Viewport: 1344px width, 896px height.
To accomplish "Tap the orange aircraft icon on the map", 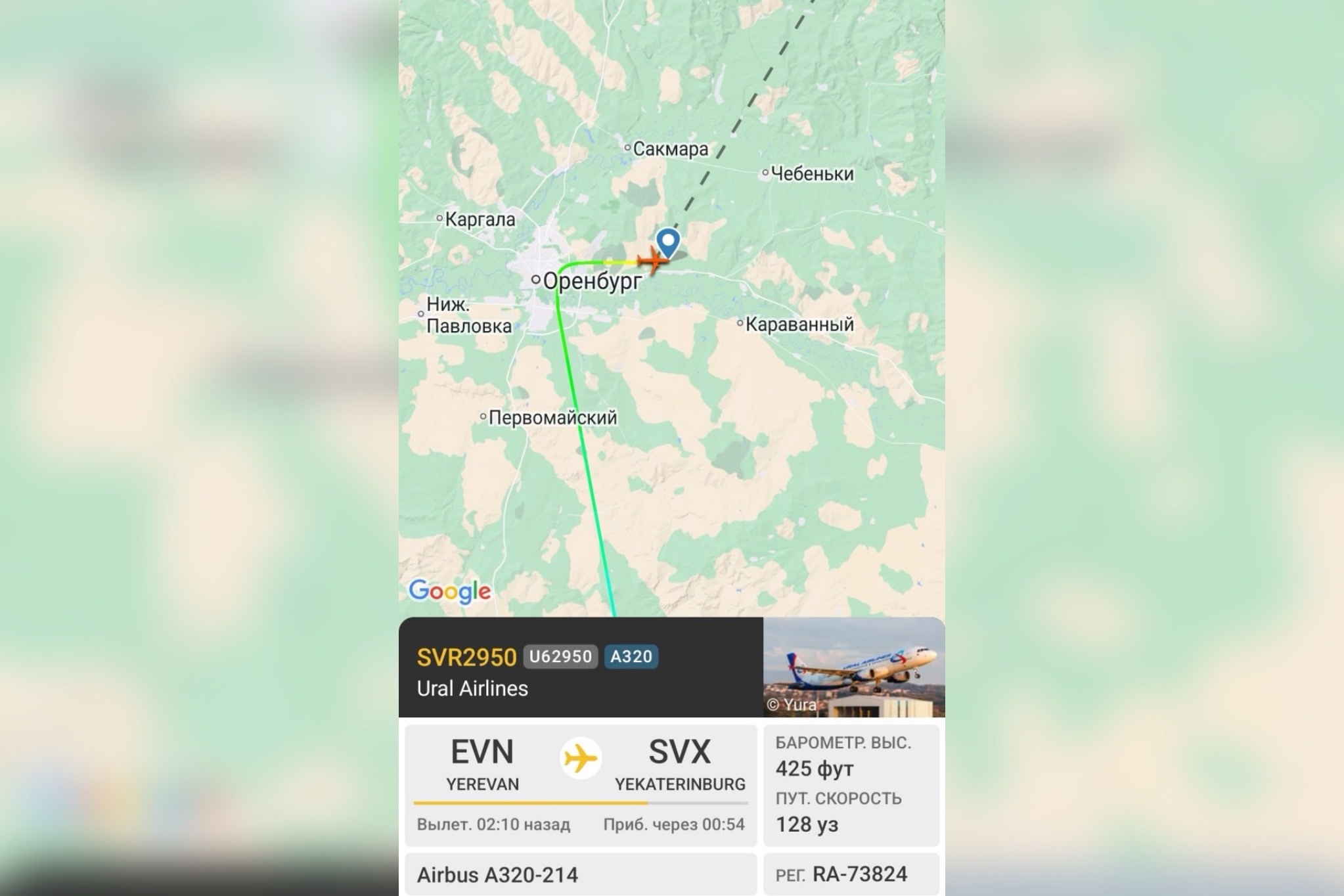I will (653, 261).
